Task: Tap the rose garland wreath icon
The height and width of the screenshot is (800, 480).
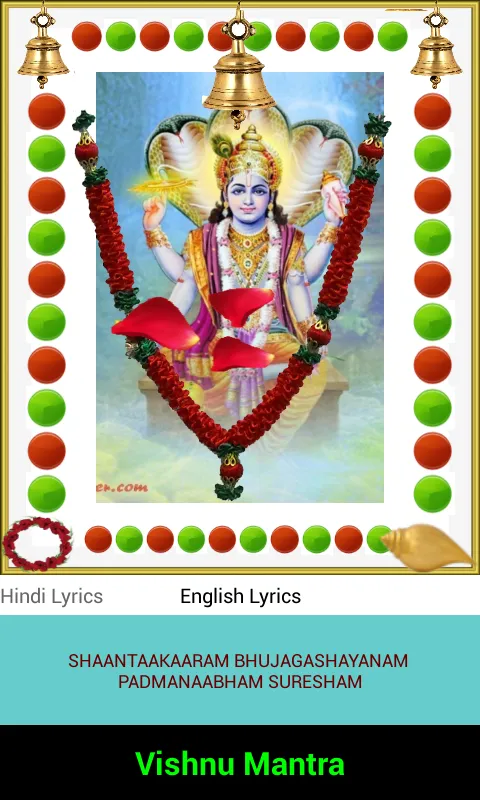Action: point(37,543)
